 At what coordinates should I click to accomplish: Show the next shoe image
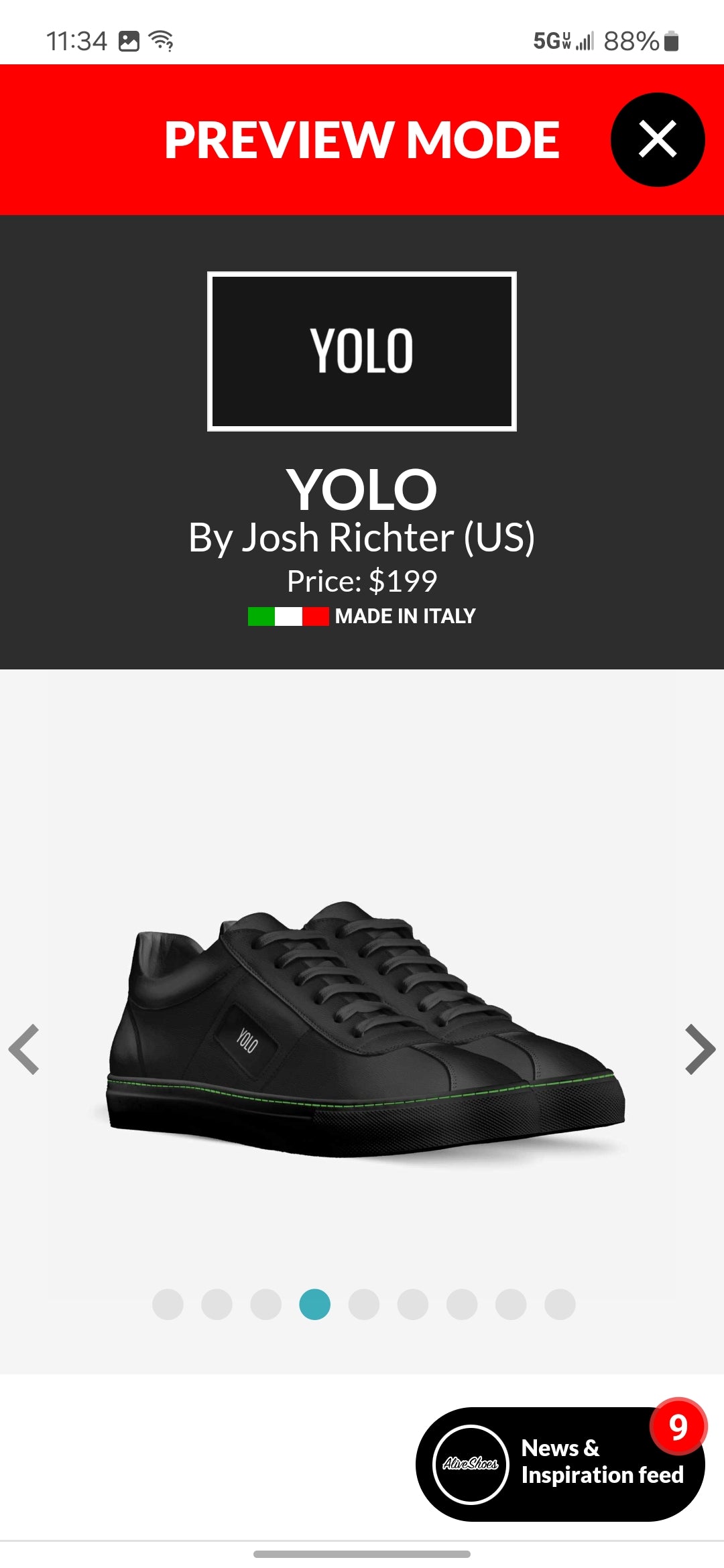coord(699,1049)
